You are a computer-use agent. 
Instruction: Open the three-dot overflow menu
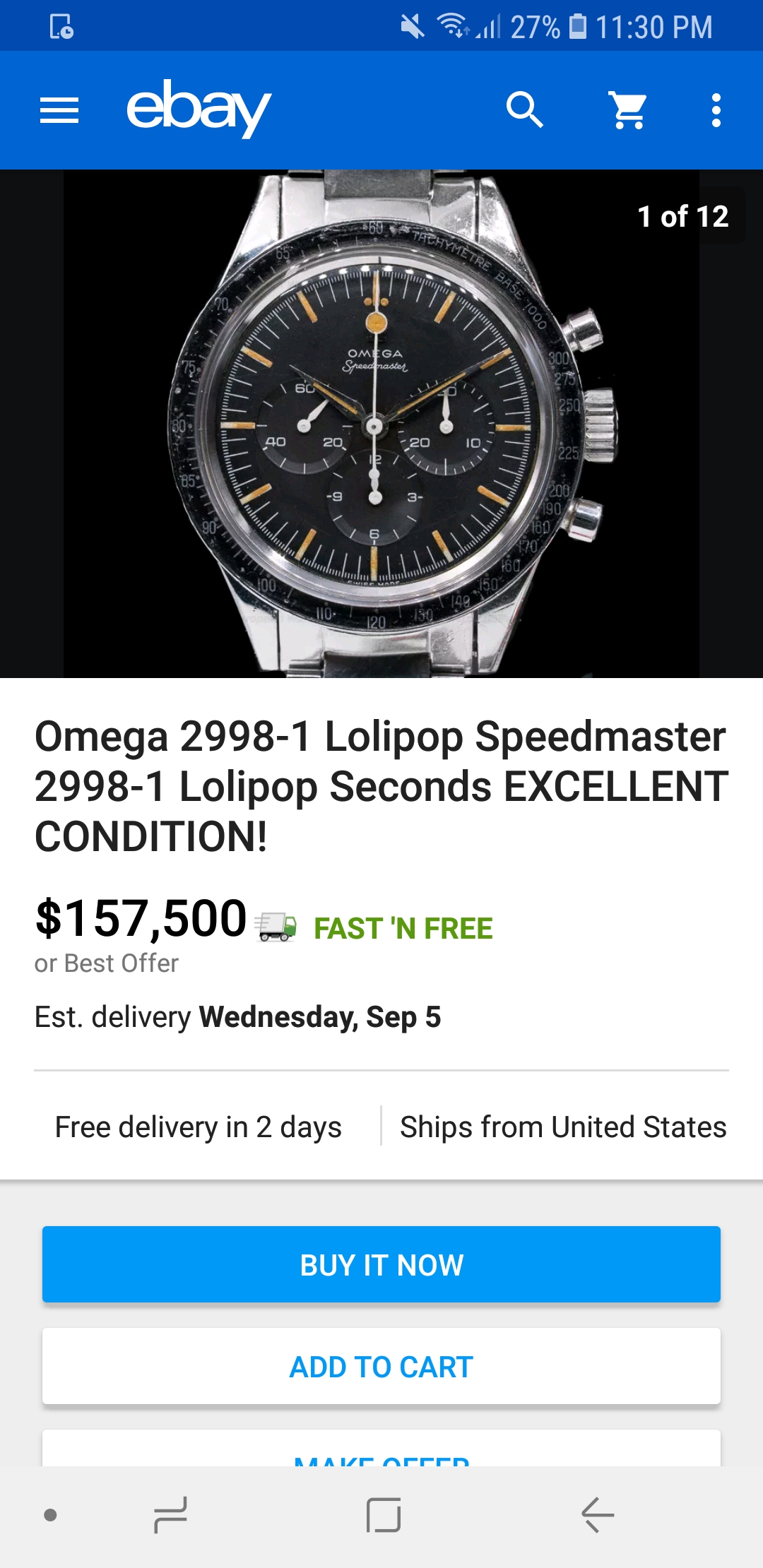pos(716,110)
